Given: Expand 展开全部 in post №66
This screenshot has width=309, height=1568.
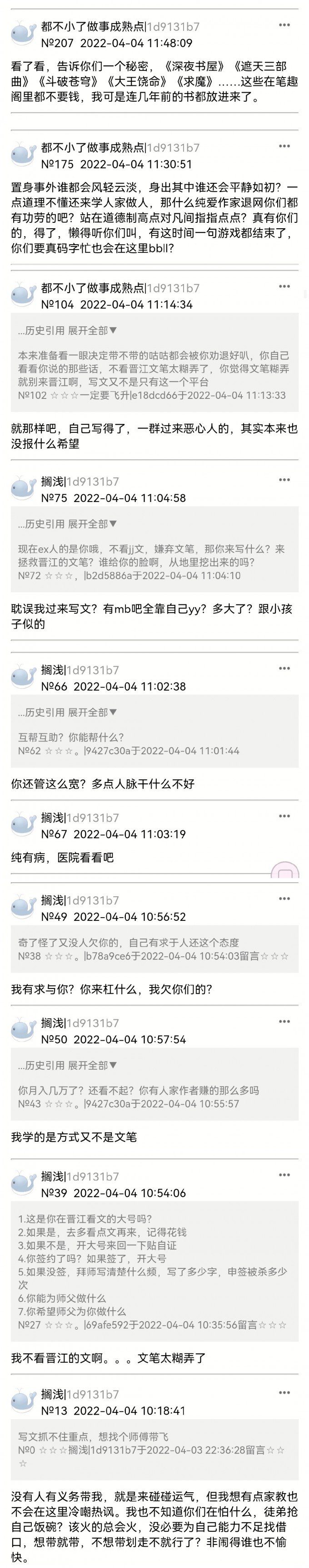Looking at the screenshot, I should [x=92, y=713].
